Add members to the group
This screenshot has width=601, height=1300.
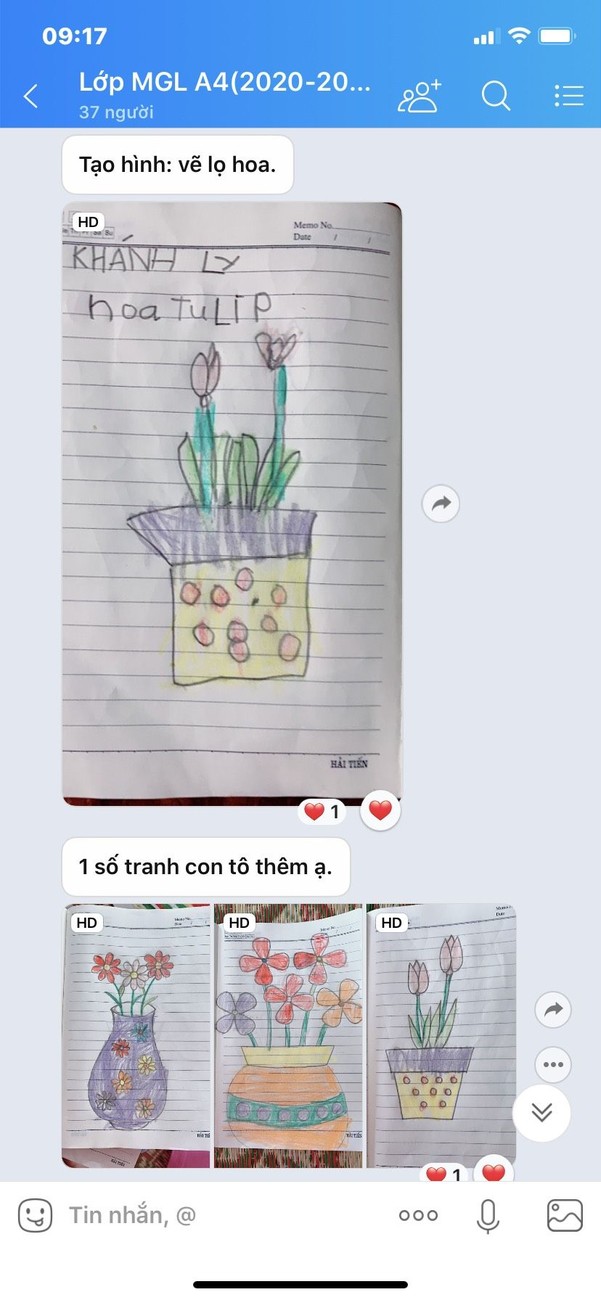click(419, 96)
